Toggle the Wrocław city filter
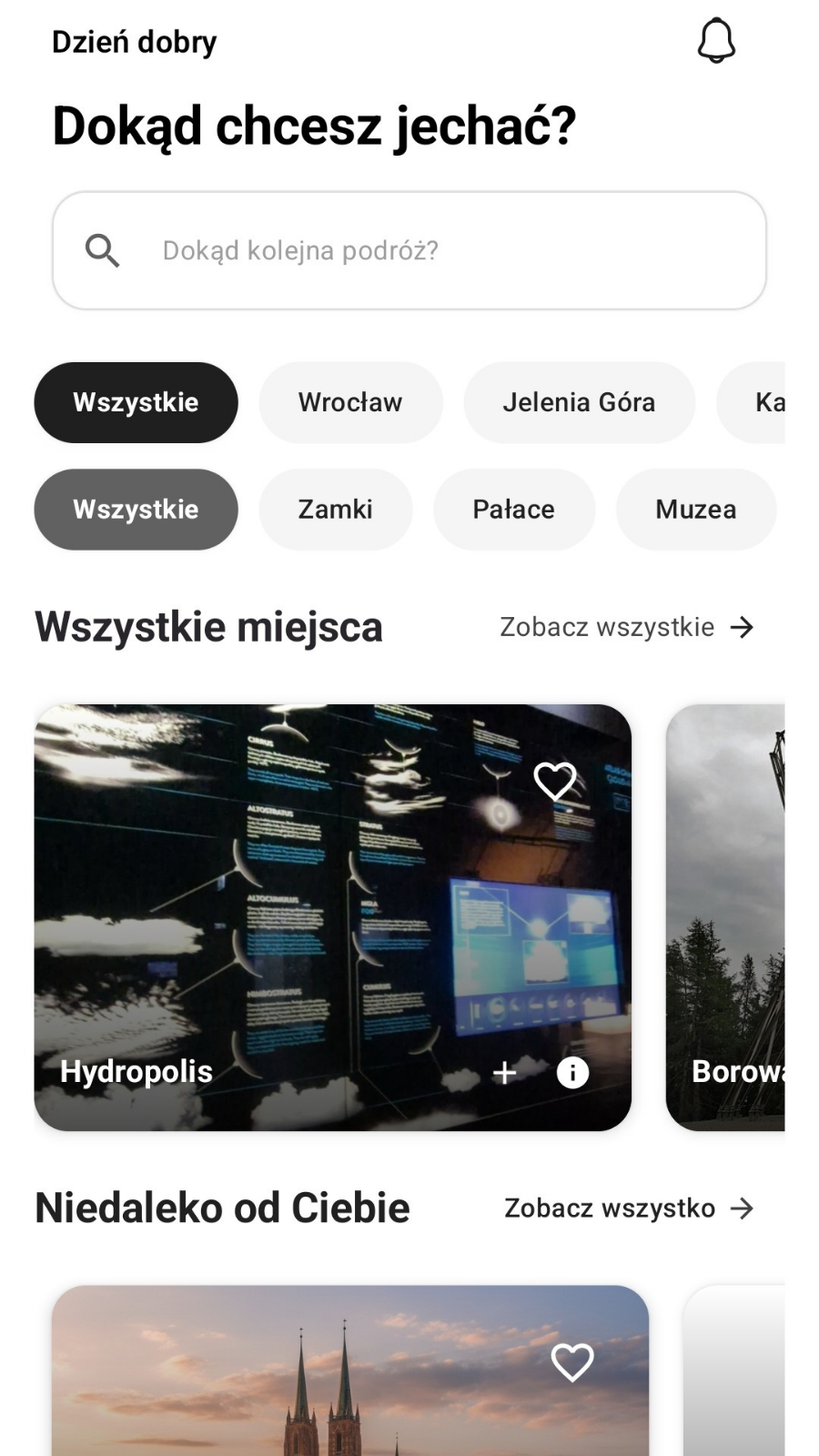Viewport: 819px width, 1456px height. click(x=350, y=402)
